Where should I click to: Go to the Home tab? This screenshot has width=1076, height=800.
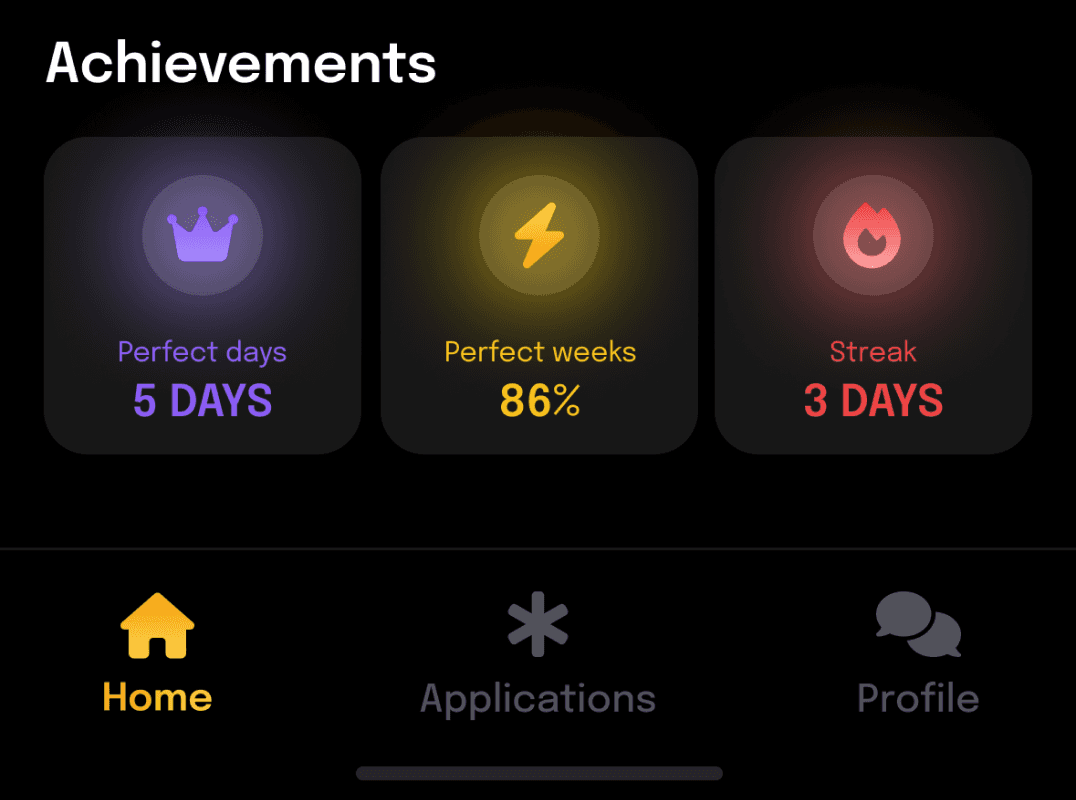(157, 654)
